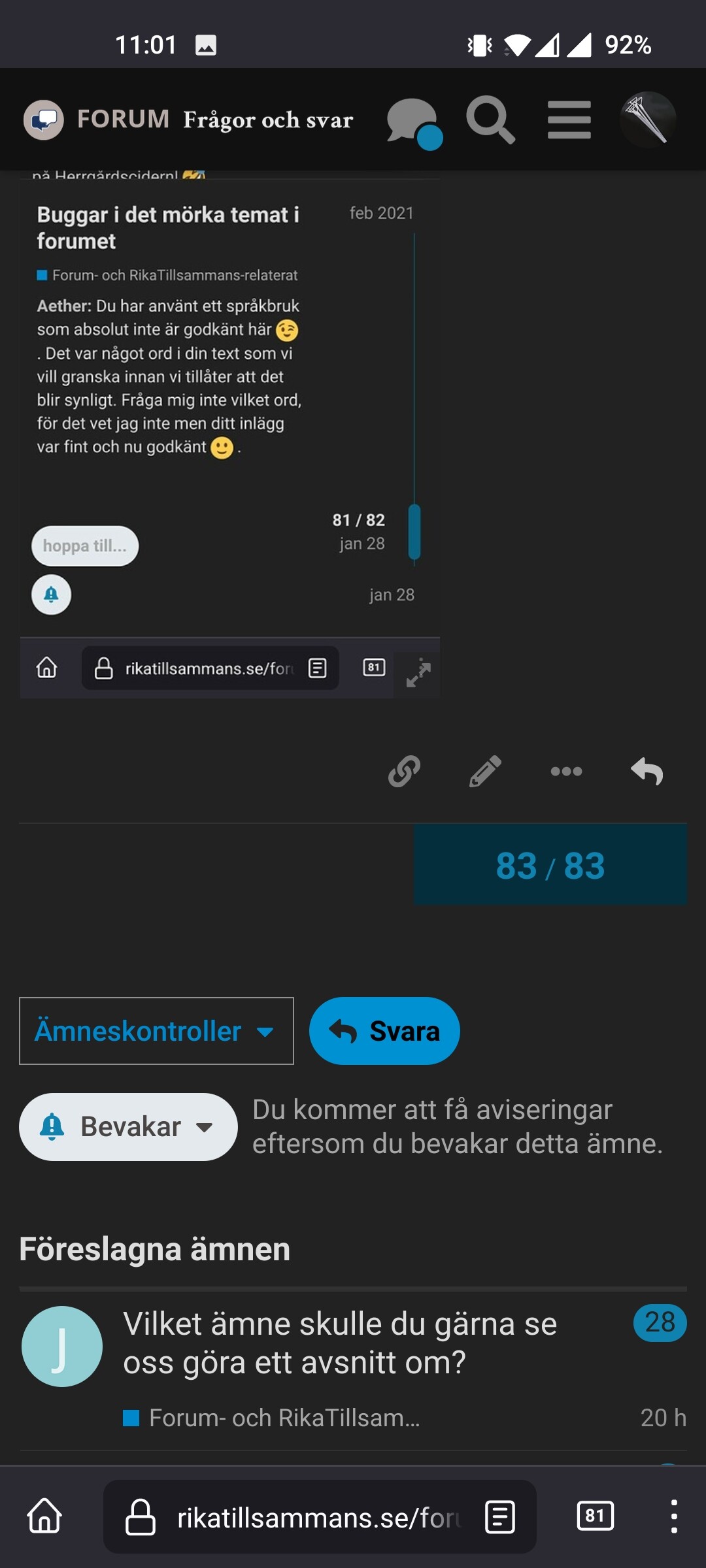Open the browser tab switcher
The image size is (706, 1568).
[x=595, y=1516]
